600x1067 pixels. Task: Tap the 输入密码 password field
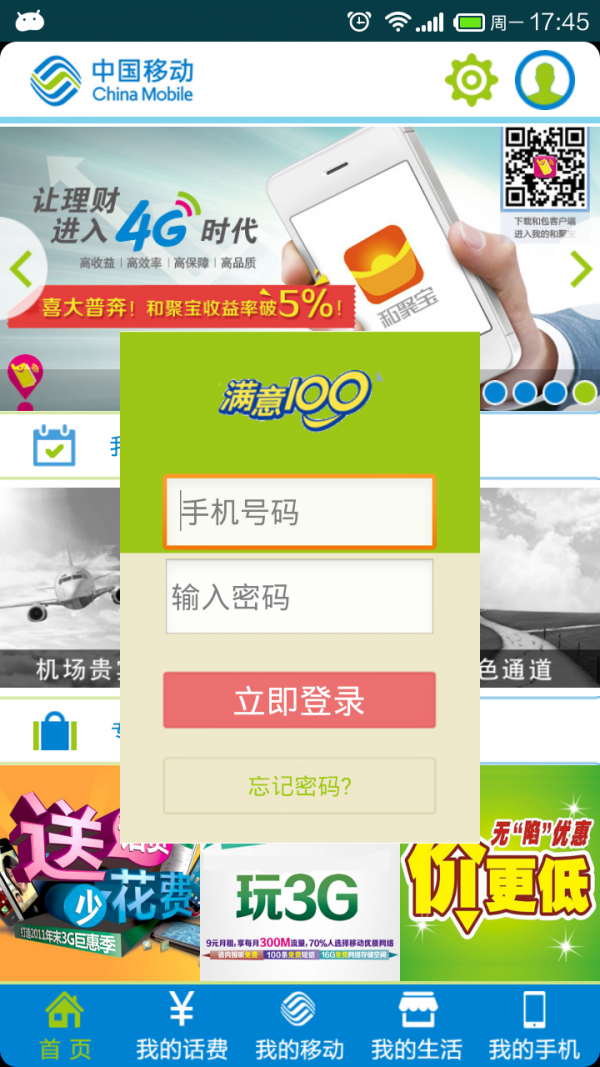pyautogui.click(x=299, y=597)
